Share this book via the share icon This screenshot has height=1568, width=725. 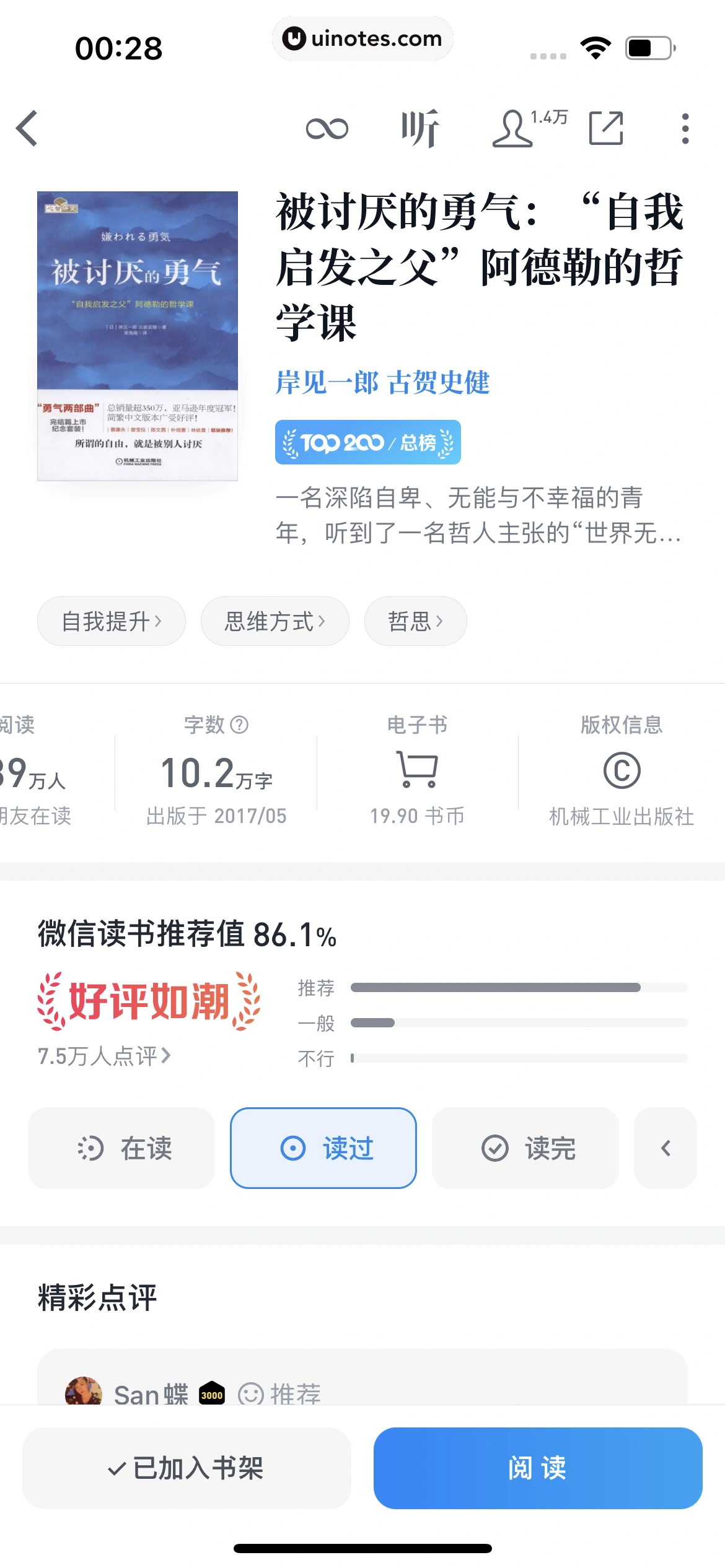(605, 128)
